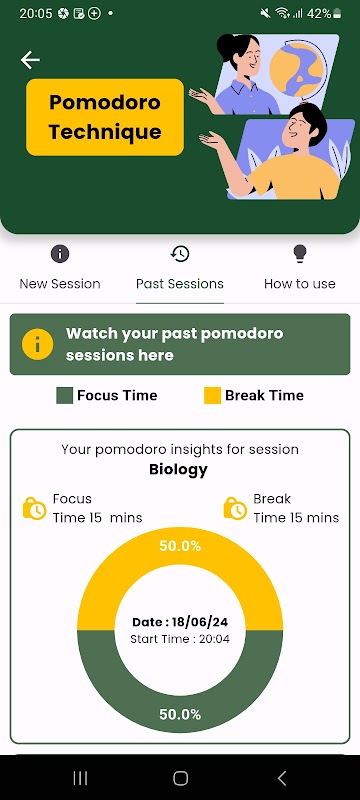Select the Past Sessions tab
Screen dimensions: 360x800
[x=180, y=269]
